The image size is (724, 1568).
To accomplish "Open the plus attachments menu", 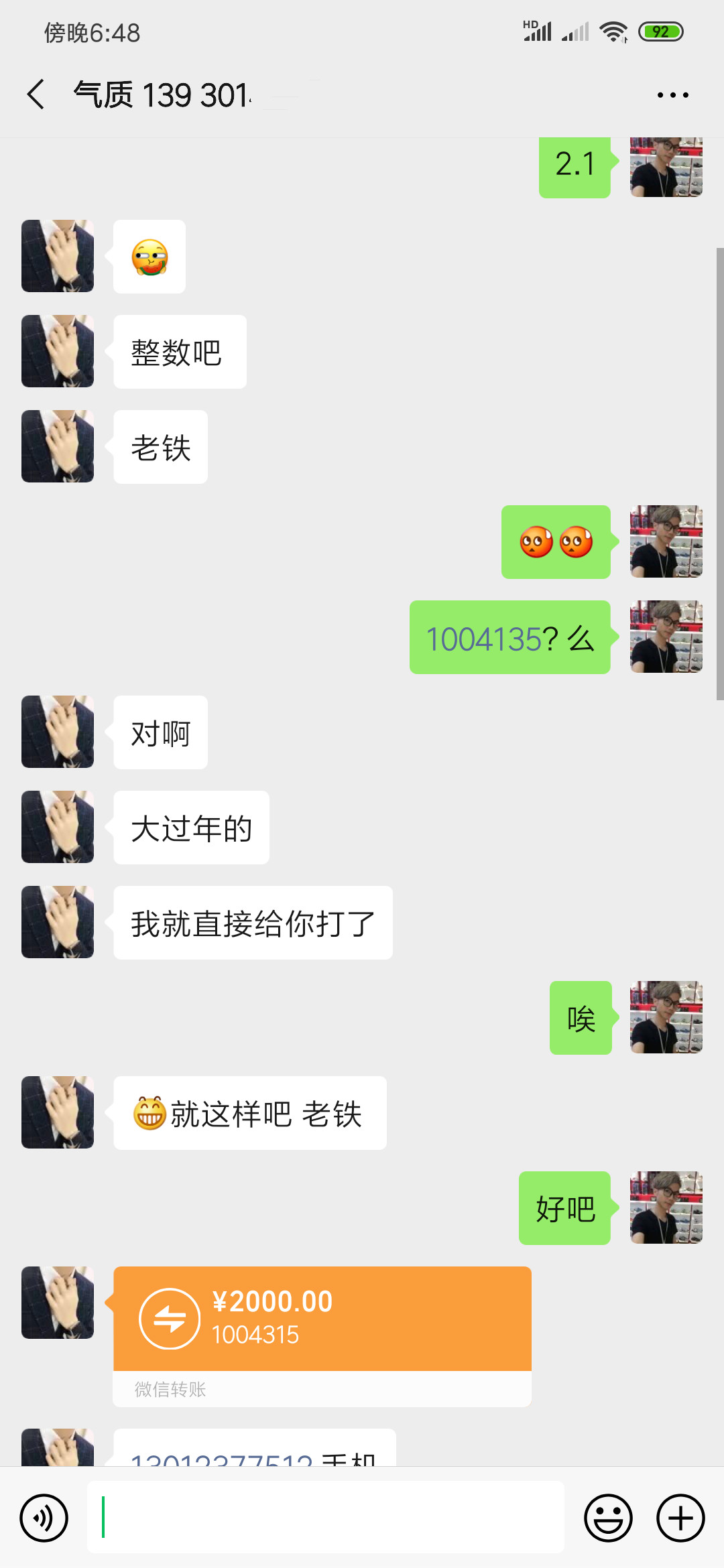I will (x=680, y=1518).
